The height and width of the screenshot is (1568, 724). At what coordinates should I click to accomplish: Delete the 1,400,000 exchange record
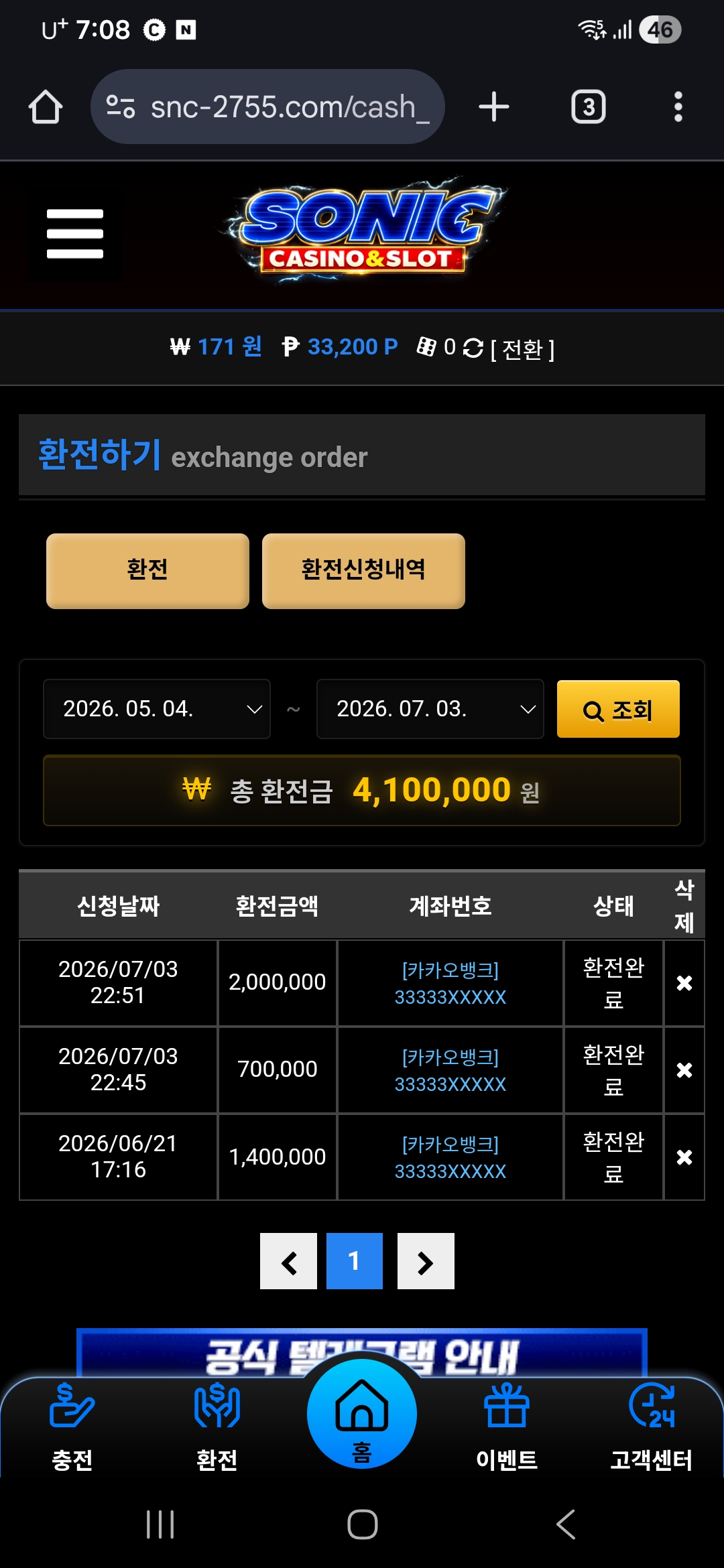point(684,1157)
